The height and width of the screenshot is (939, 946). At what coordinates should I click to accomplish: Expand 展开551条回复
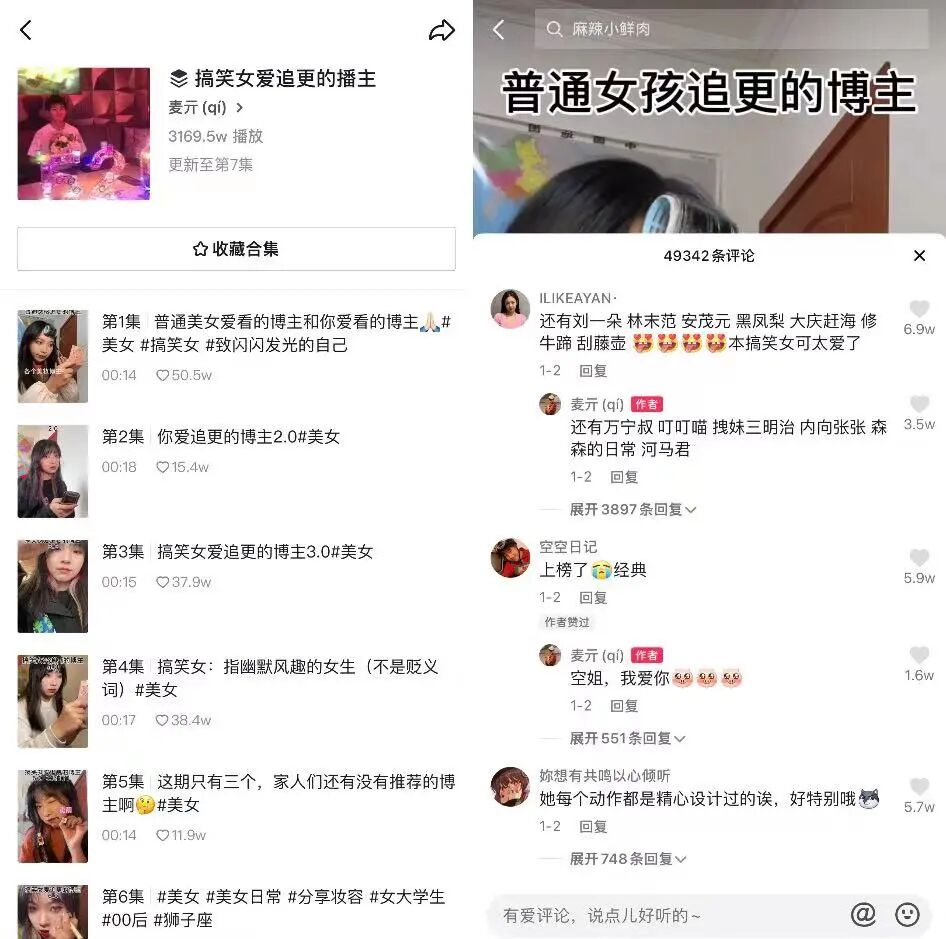tap(627, 739)
